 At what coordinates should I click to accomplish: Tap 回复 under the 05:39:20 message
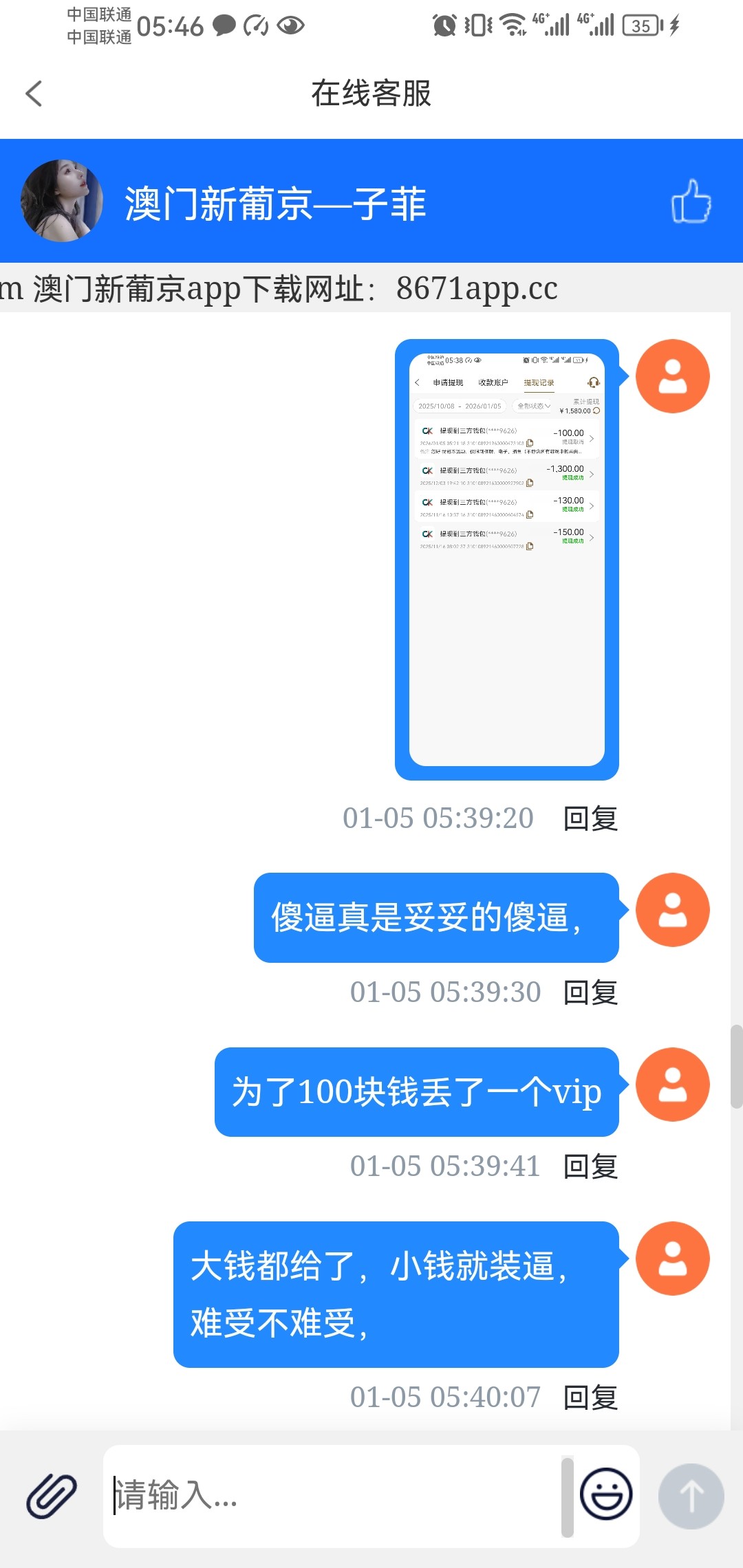coord(590,818)
